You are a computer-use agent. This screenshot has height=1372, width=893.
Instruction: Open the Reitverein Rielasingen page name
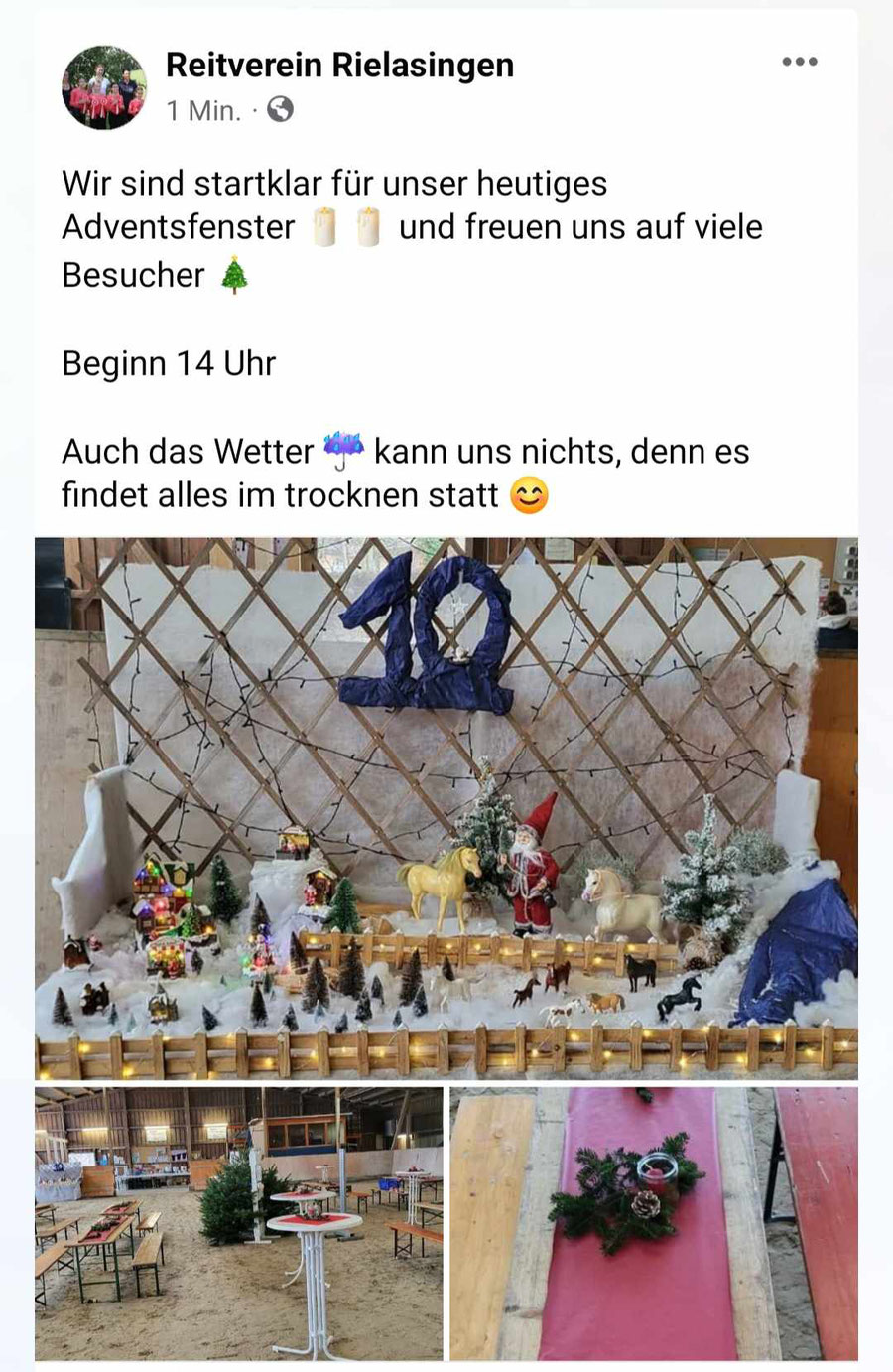pos(339,66)
